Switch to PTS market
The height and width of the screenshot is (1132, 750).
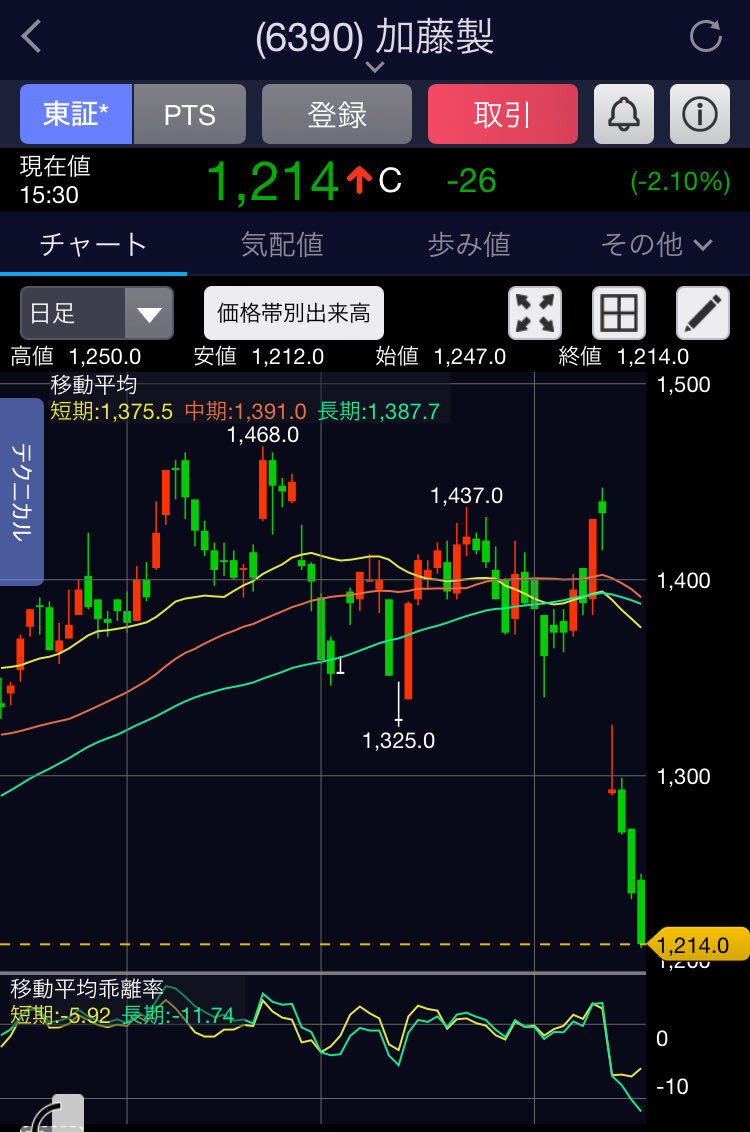(x=190, y=114)
